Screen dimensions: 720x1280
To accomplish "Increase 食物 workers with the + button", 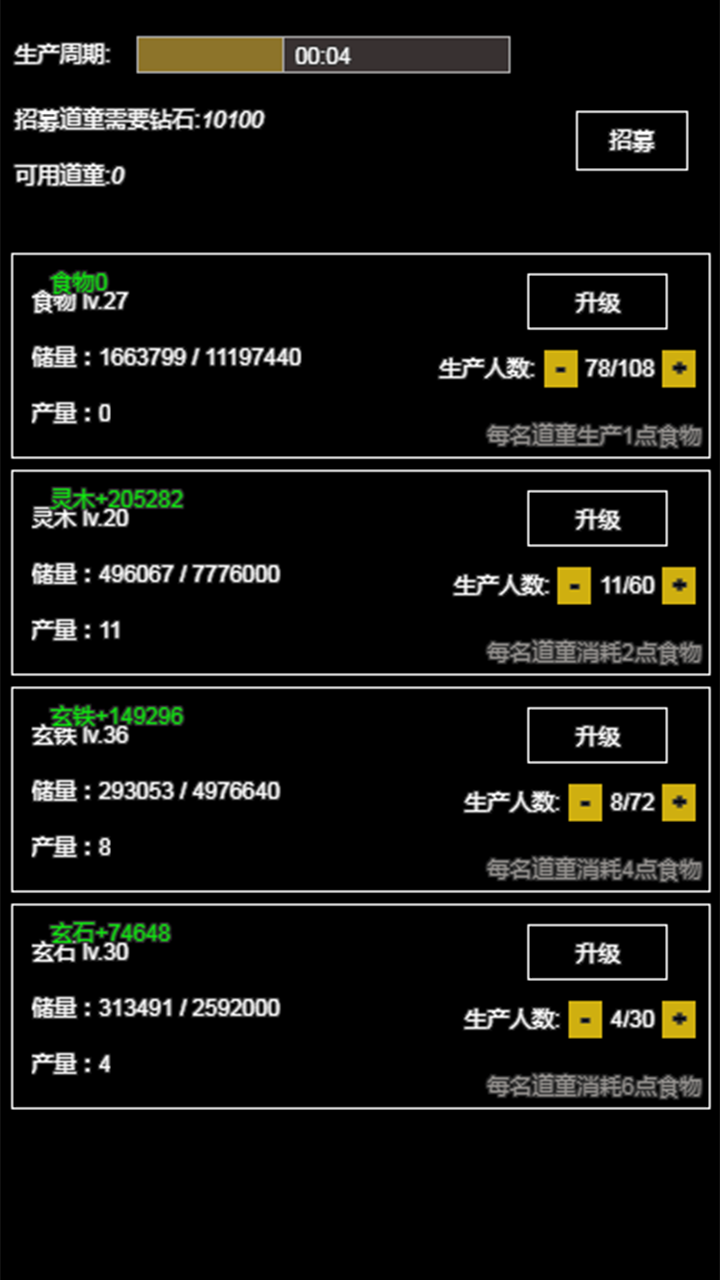I will click(x=678, y=369).
